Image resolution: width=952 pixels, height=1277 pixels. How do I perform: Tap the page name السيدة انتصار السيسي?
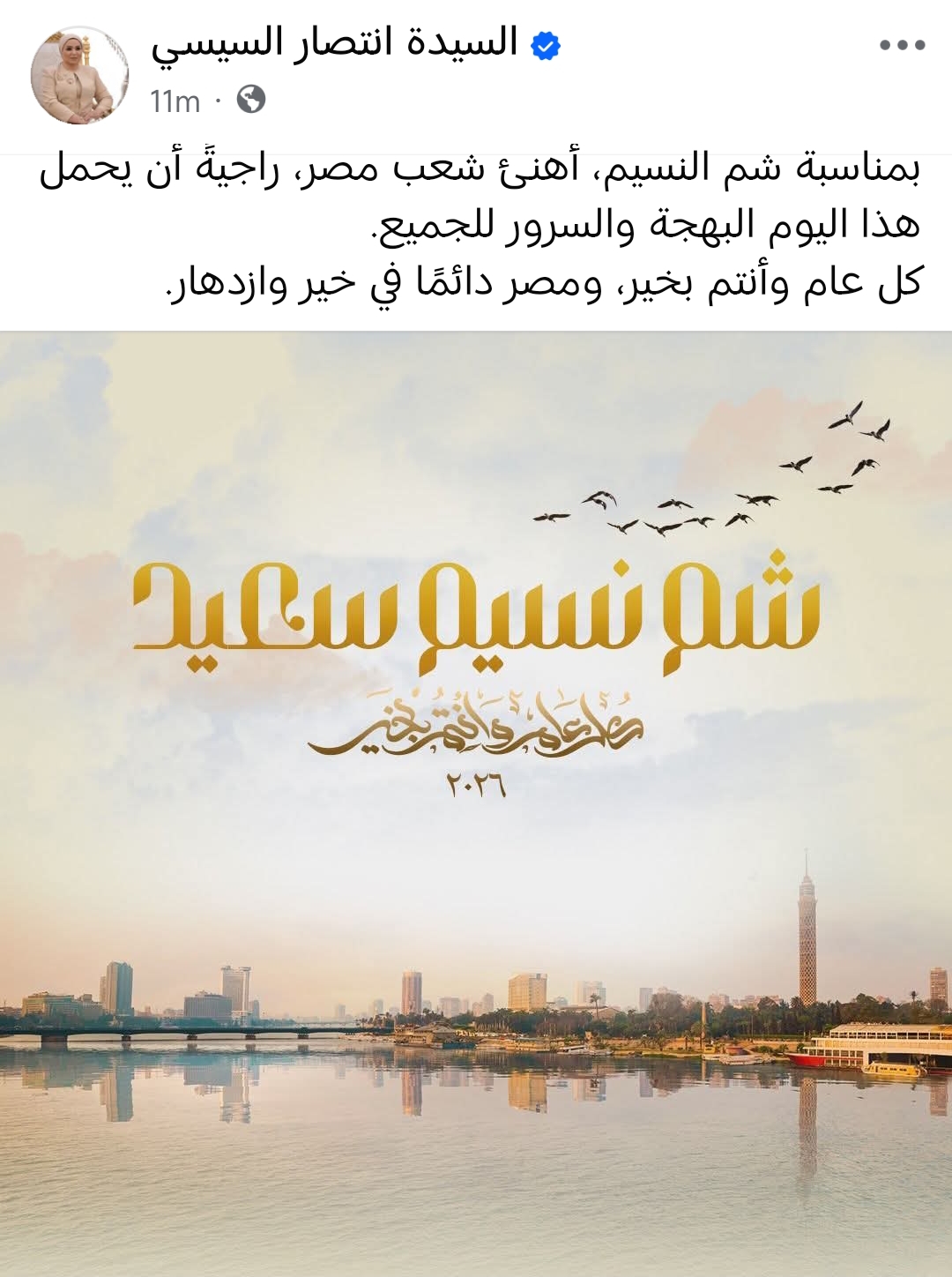click(x=333, y=43)
